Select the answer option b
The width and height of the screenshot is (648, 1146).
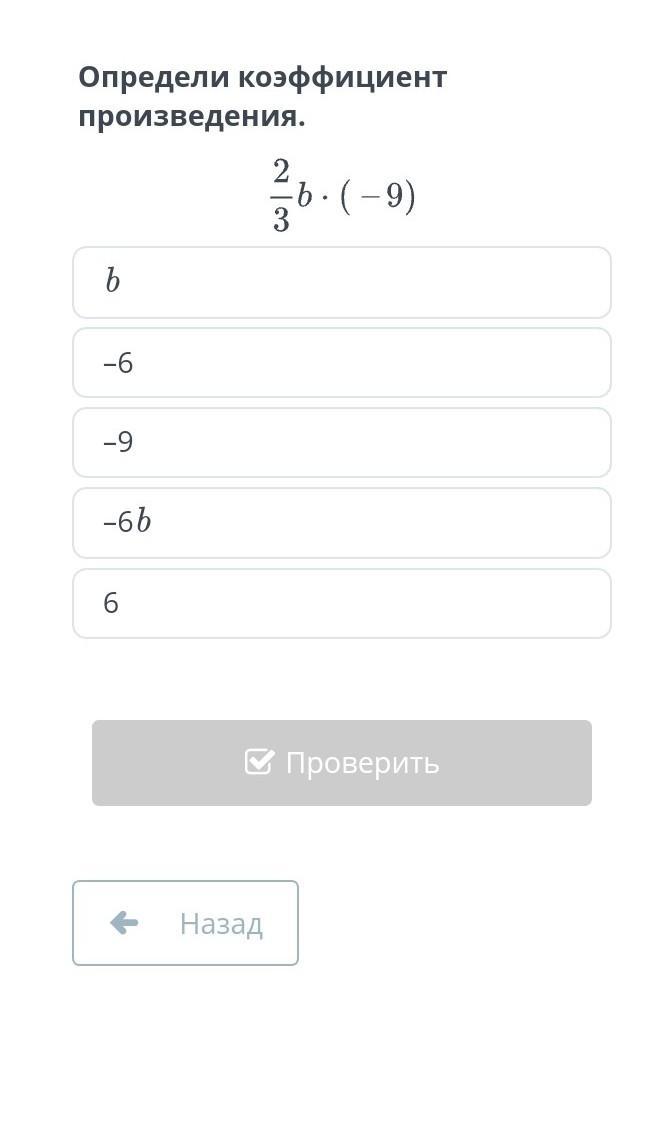[x=342, y=282]
